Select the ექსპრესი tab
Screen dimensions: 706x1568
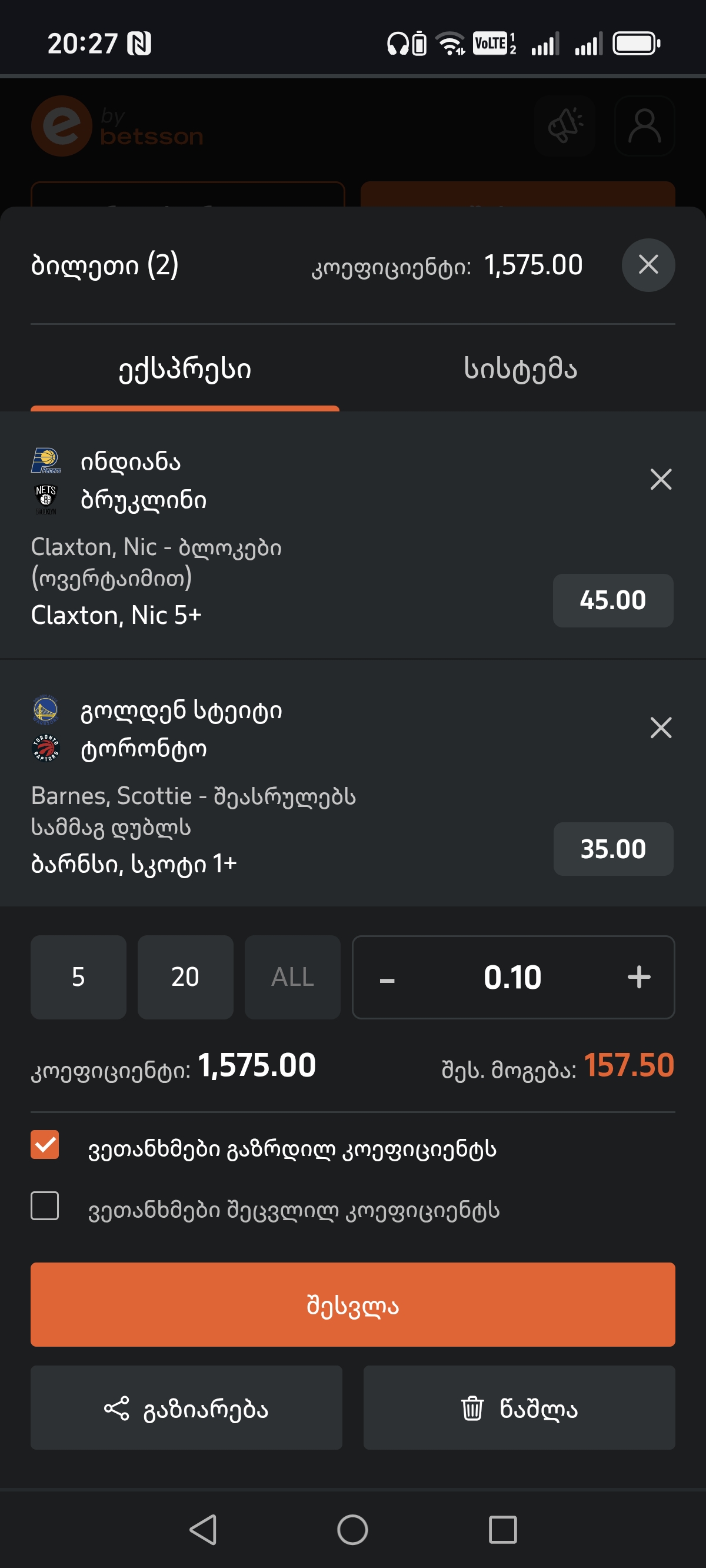184,369
